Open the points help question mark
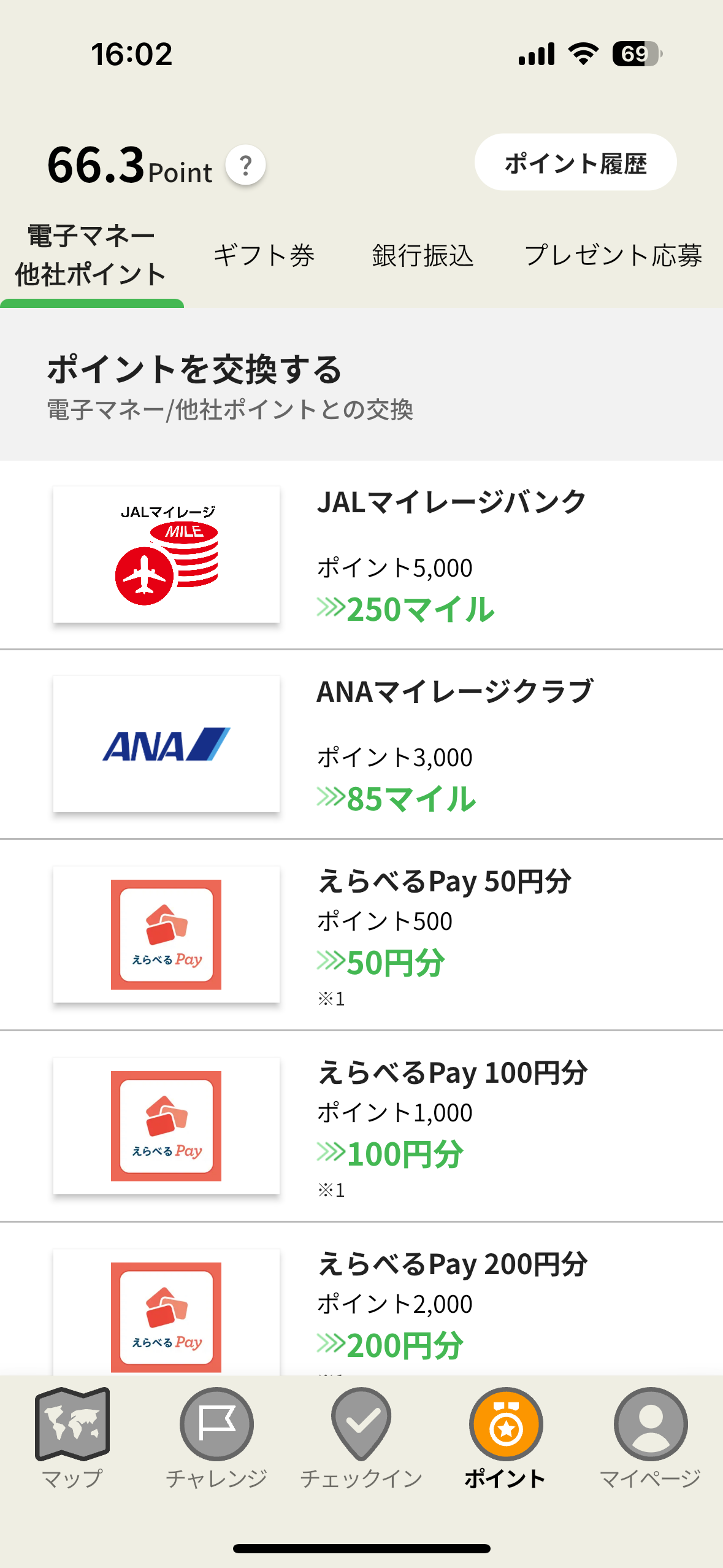The width and height of the screenshot is (723, 1568). 245,166
